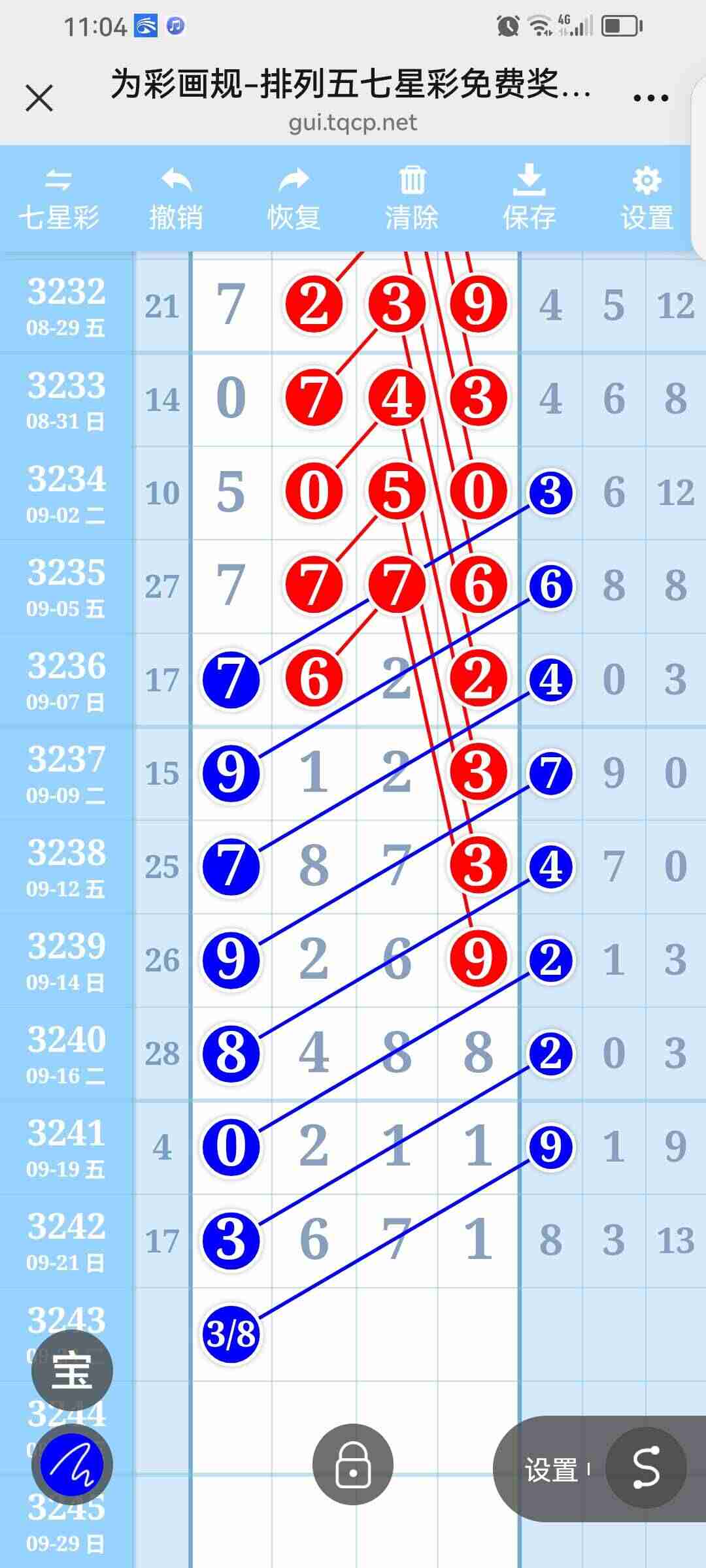The height and width of the screenshot is (1568, 706).
Task: Redo drawing with 恢复
Action: [x=294, y=199]
